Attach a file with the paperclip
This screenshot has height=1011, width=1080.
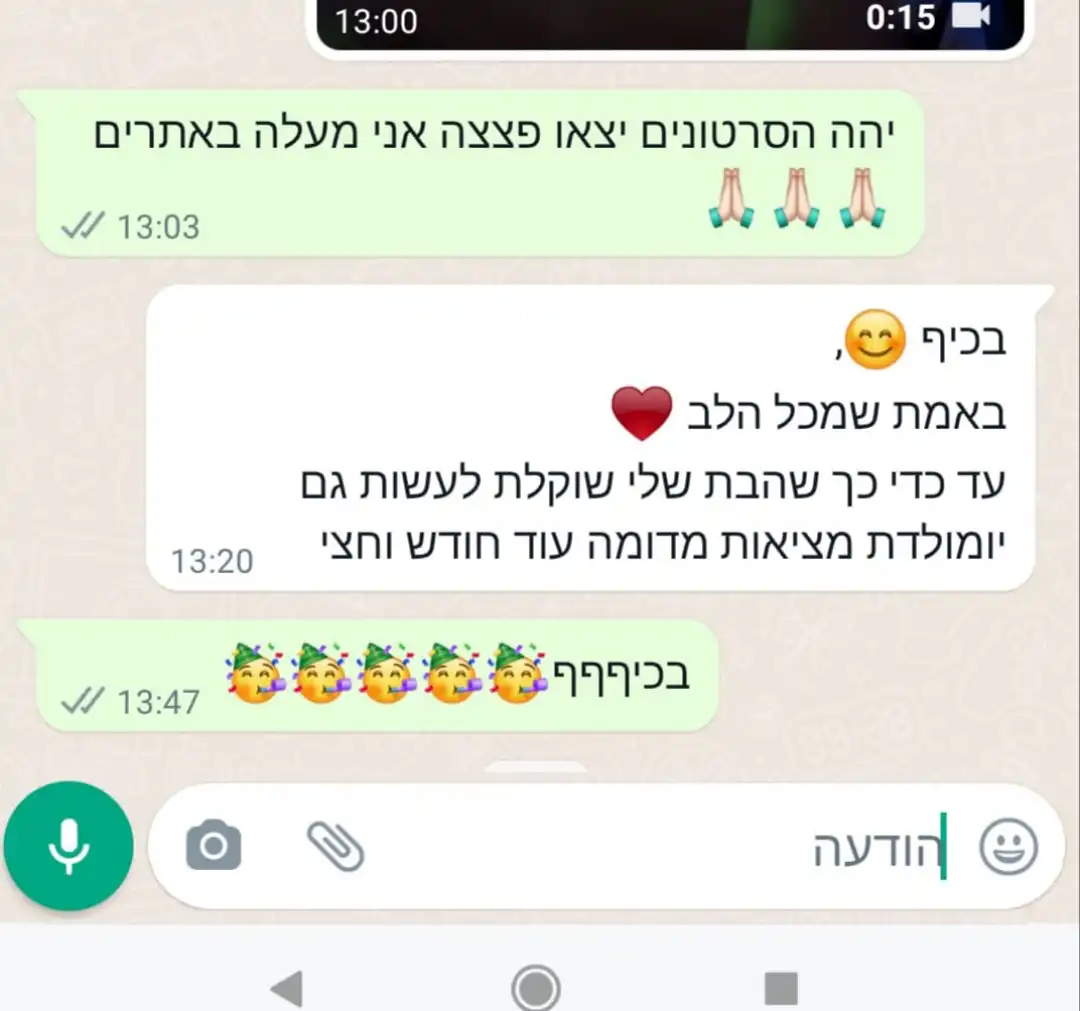[336, 846]
